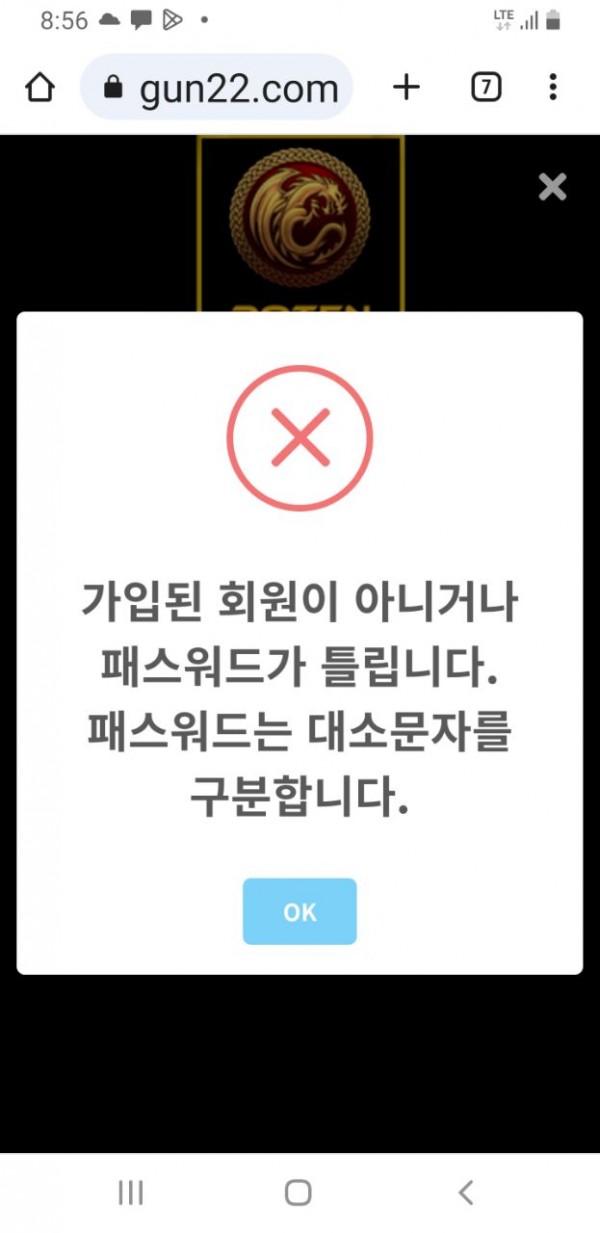Go back using system navigation
600x1233 pixels.
point(465,1192)
